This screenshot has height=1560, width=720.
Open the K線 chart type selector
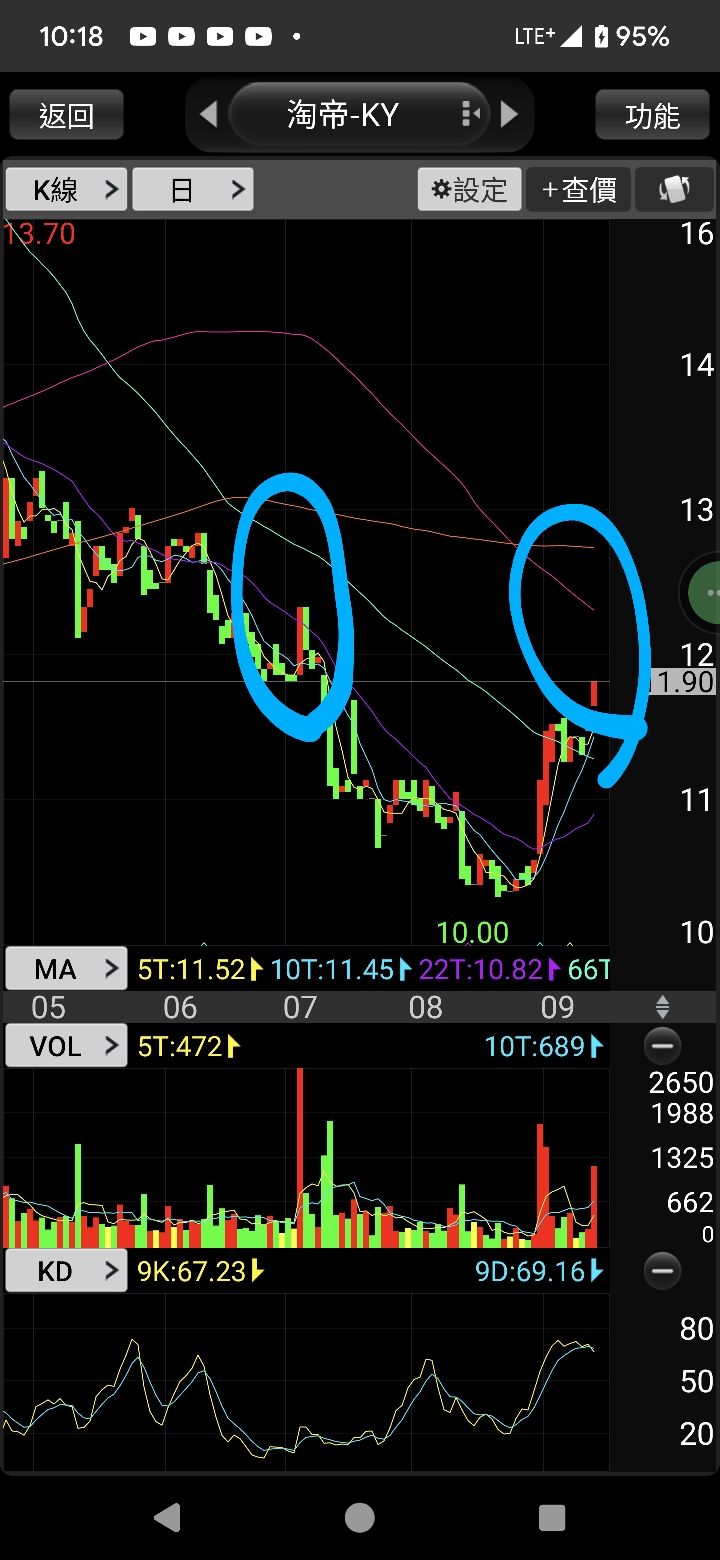(66, 189)
